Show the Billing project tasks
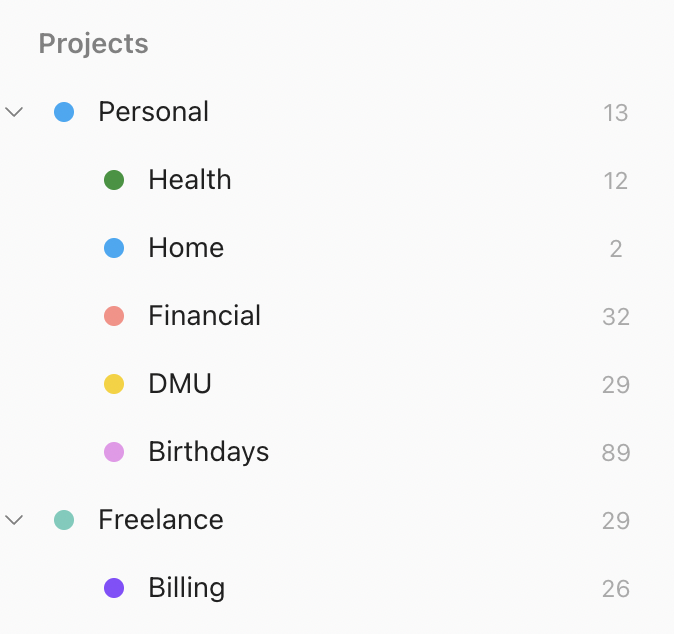The width and height of the screenshot is (674, 634). pyautogui.click(x=186, y=588)
